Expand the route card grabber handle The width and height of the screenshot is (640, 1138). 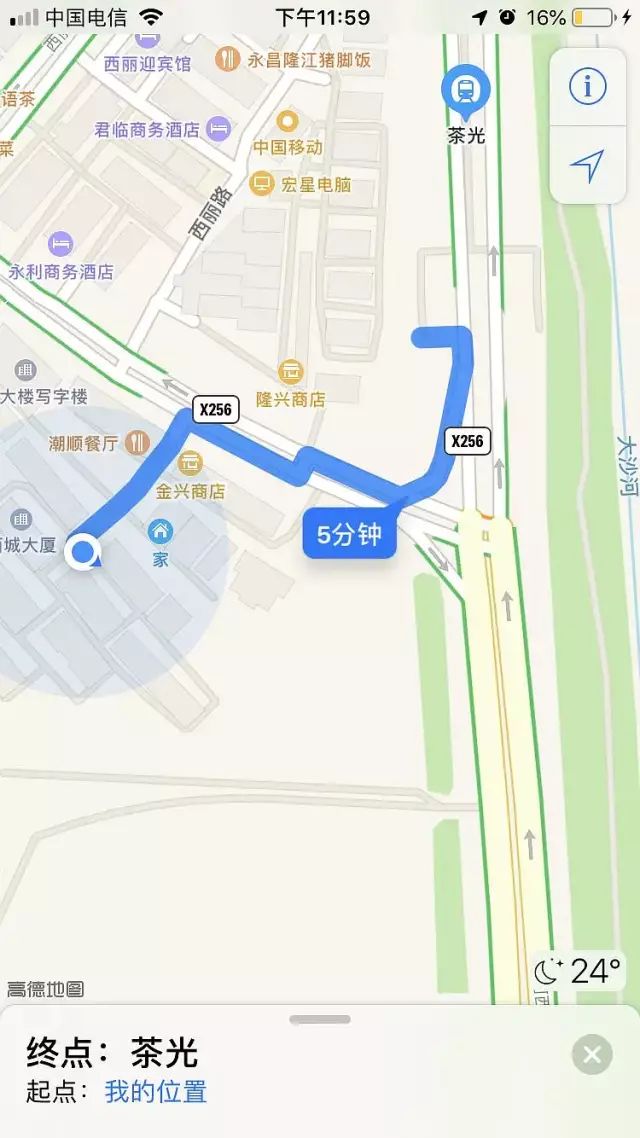[320, 1019]
